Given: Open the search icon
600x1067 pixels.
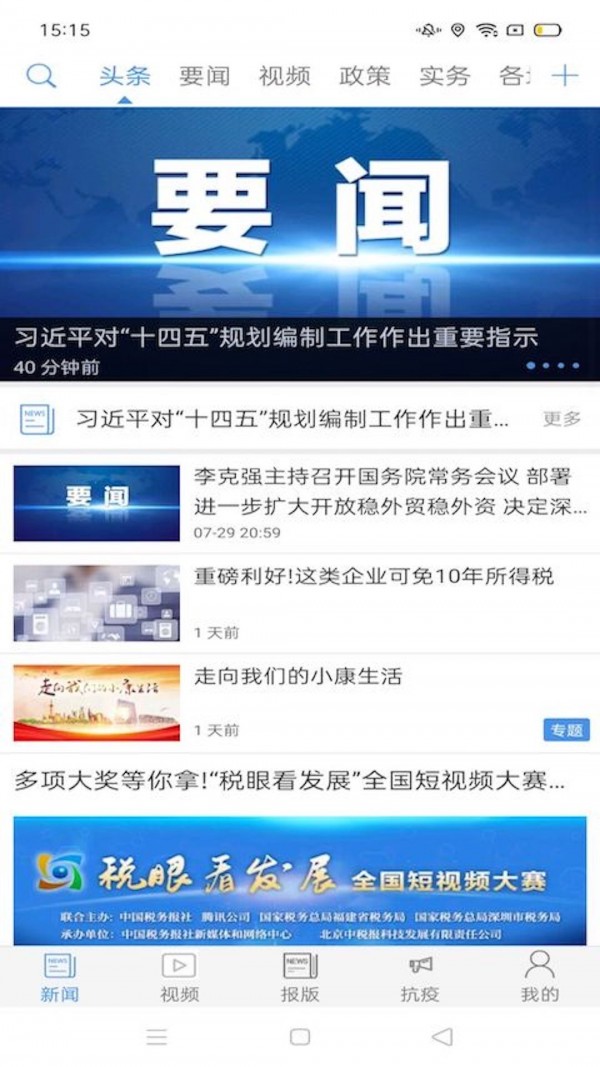Looking at the screenshot, I should tap(41, 76).
